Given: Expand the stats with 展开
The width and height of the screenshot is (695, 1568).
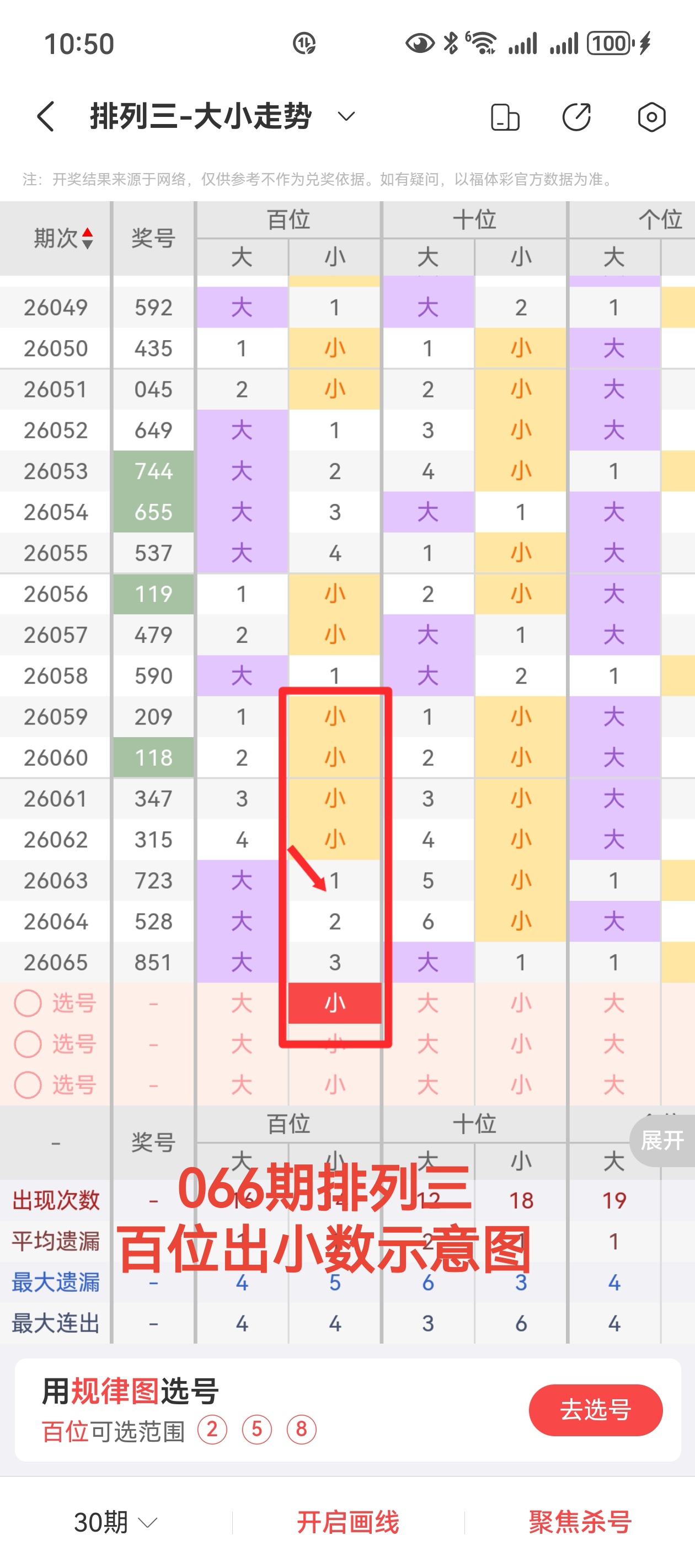Looking at the screenshot, I should point(662,1140).
